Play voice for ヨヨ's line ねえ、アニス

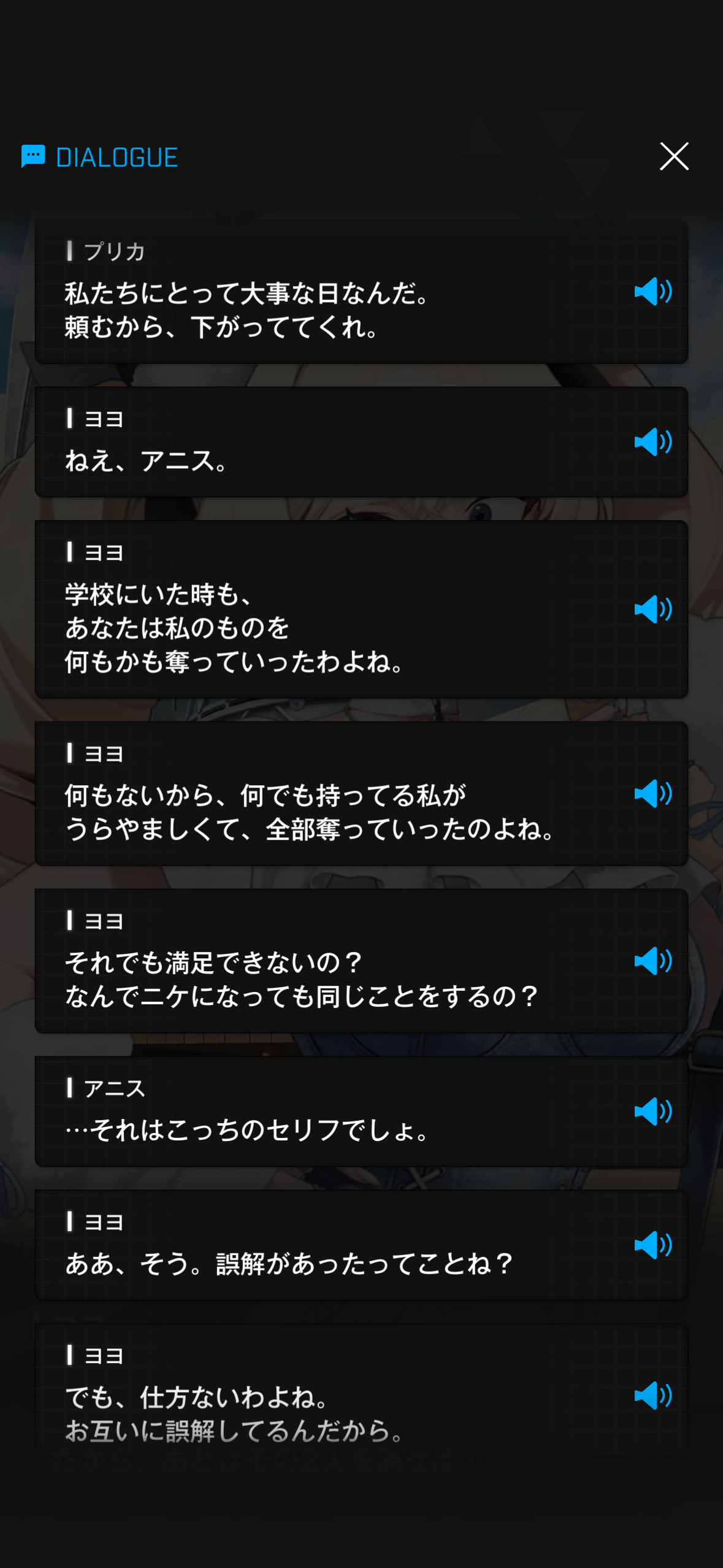tap(652, 442)
